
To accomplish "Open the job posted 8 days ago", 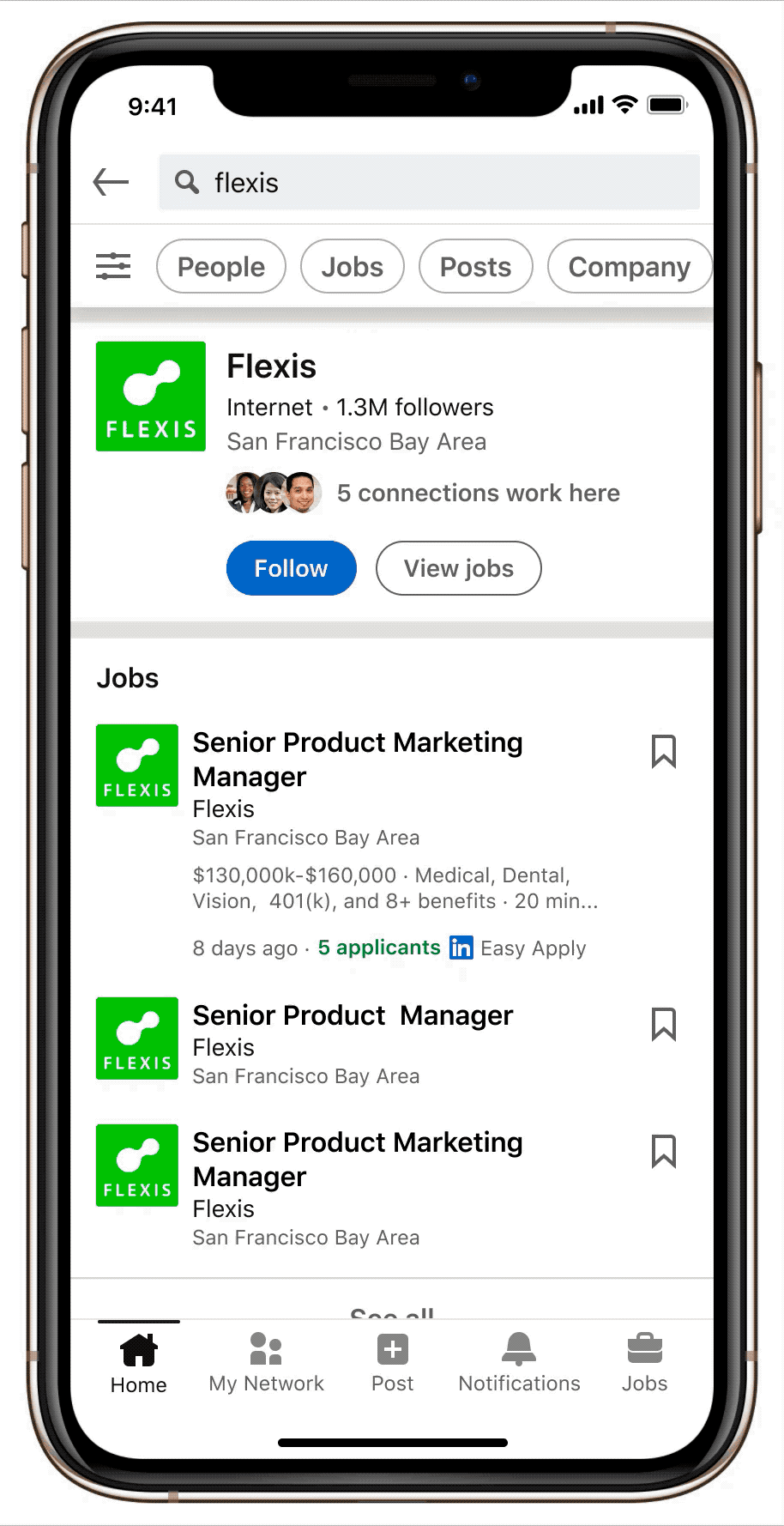I will pyautogui.click(x=357, y=759).
